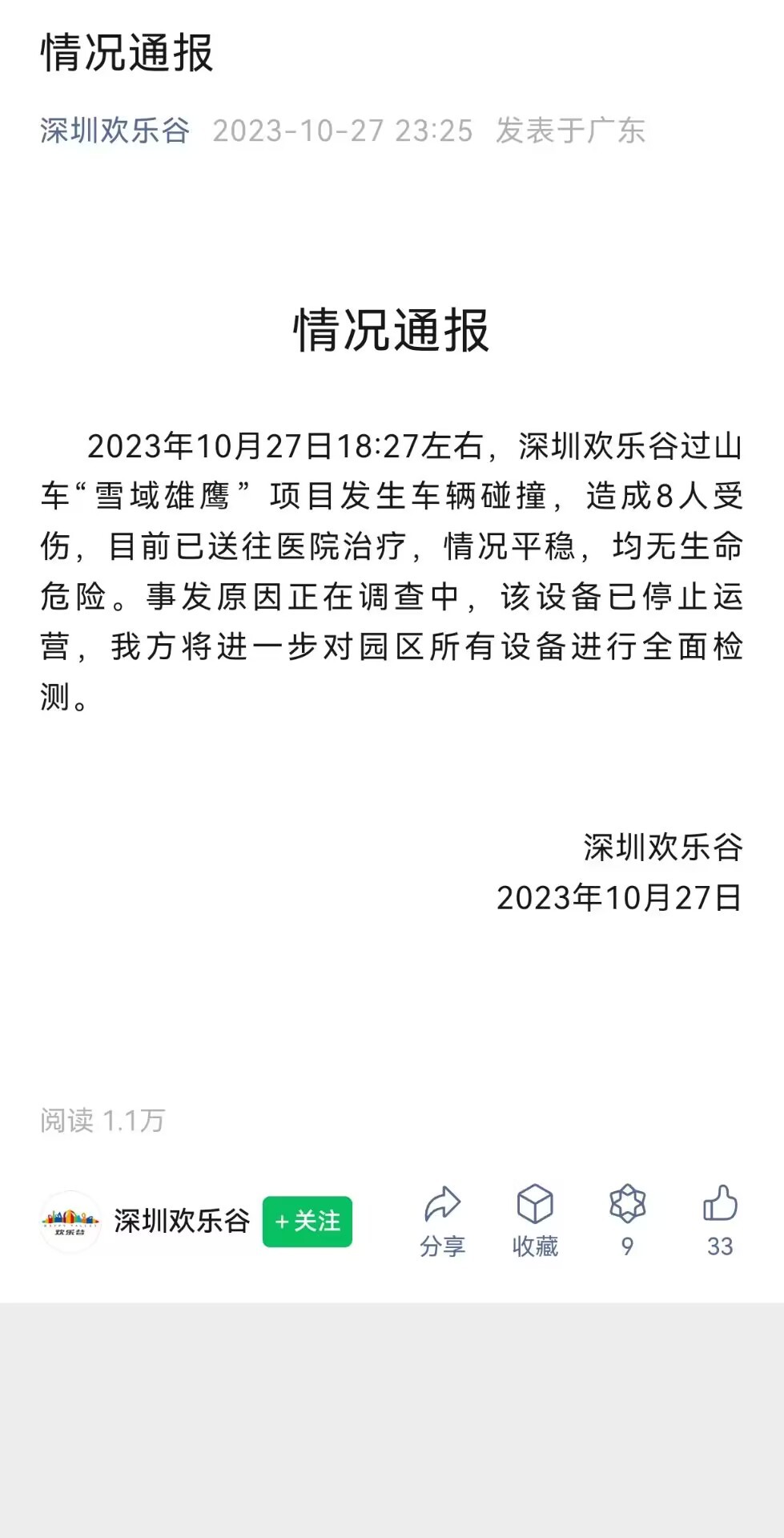Open the 深圳欢乐谷 profile avatar at the bottom
Screen dimensions: 784x1538
pyautogui.click(x=70, y=1222)
